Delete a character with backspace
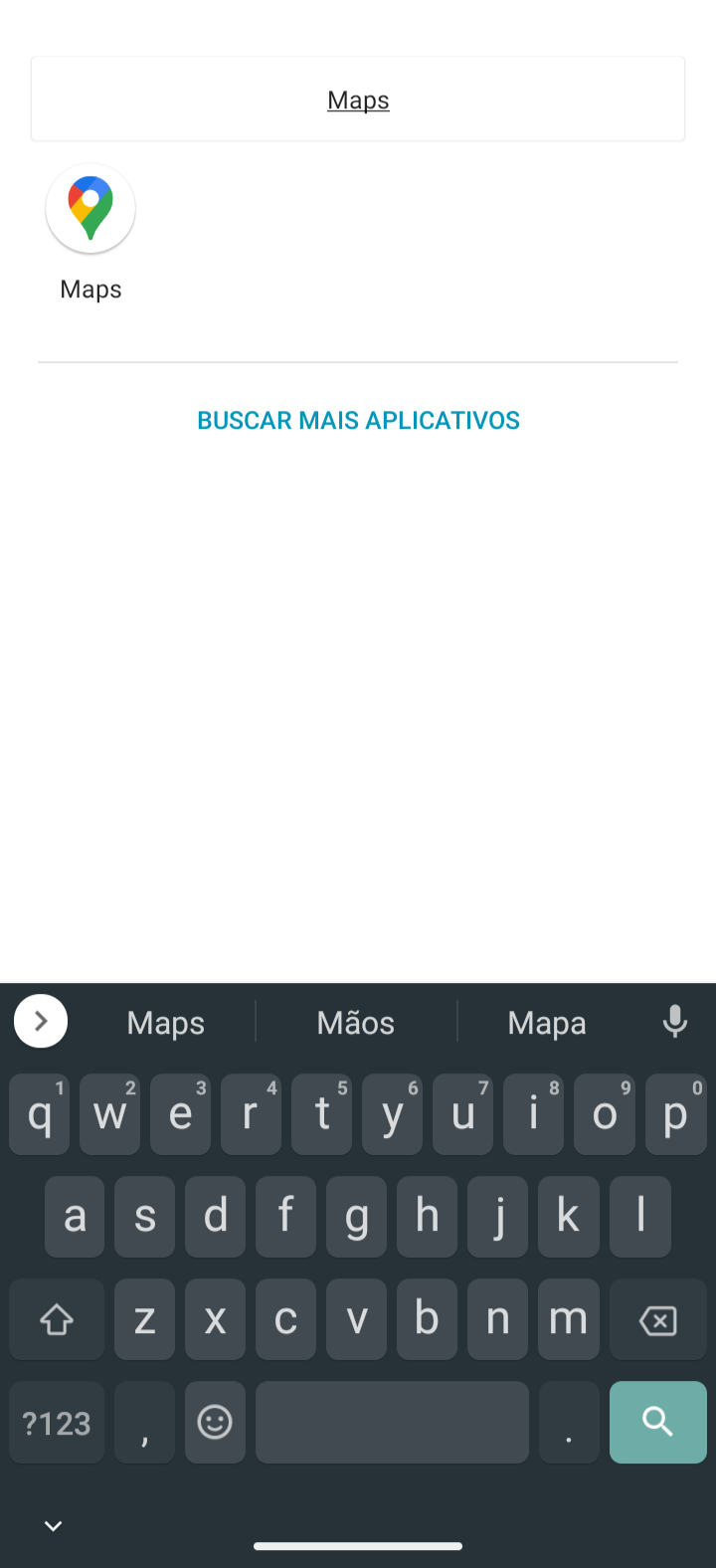 point(658,1320)
